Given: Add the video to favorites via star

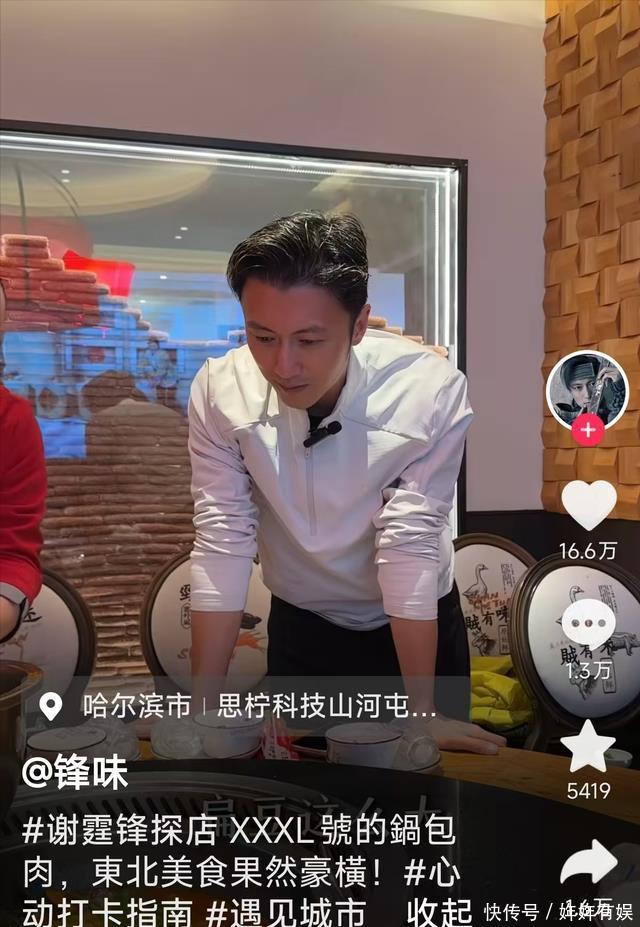Looking at the screenshot, I should click(x=588, y=746).
